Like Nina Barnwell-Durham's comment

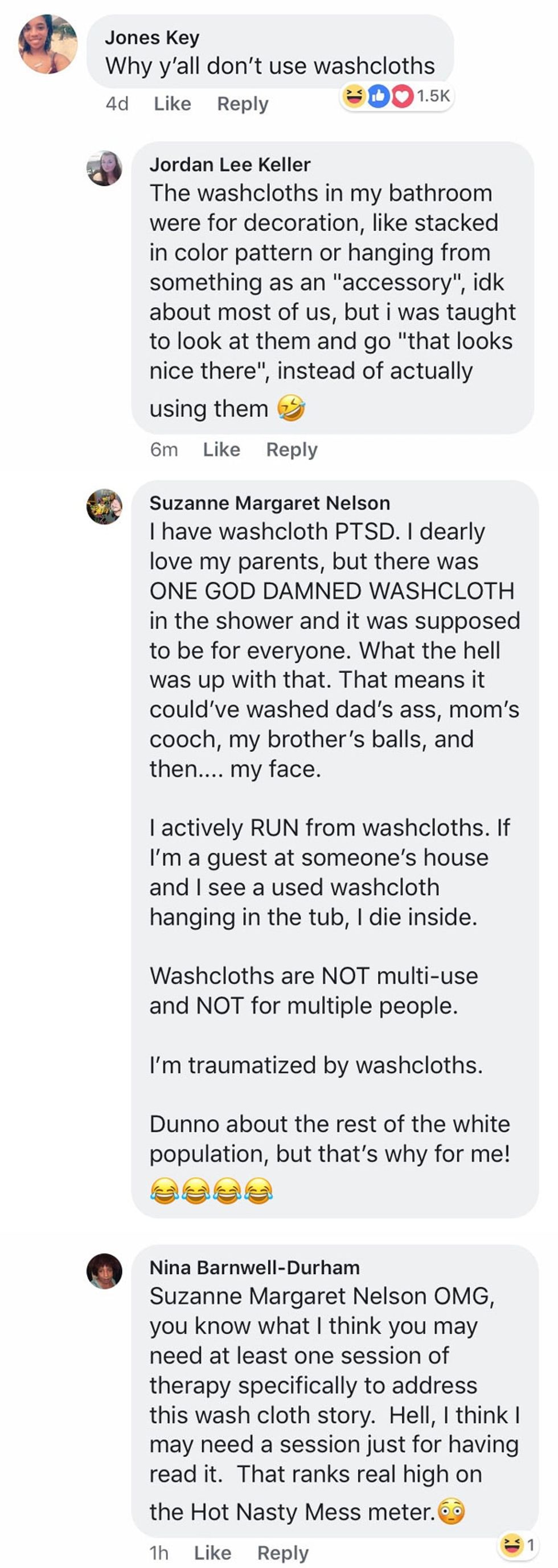(212, 1552)
